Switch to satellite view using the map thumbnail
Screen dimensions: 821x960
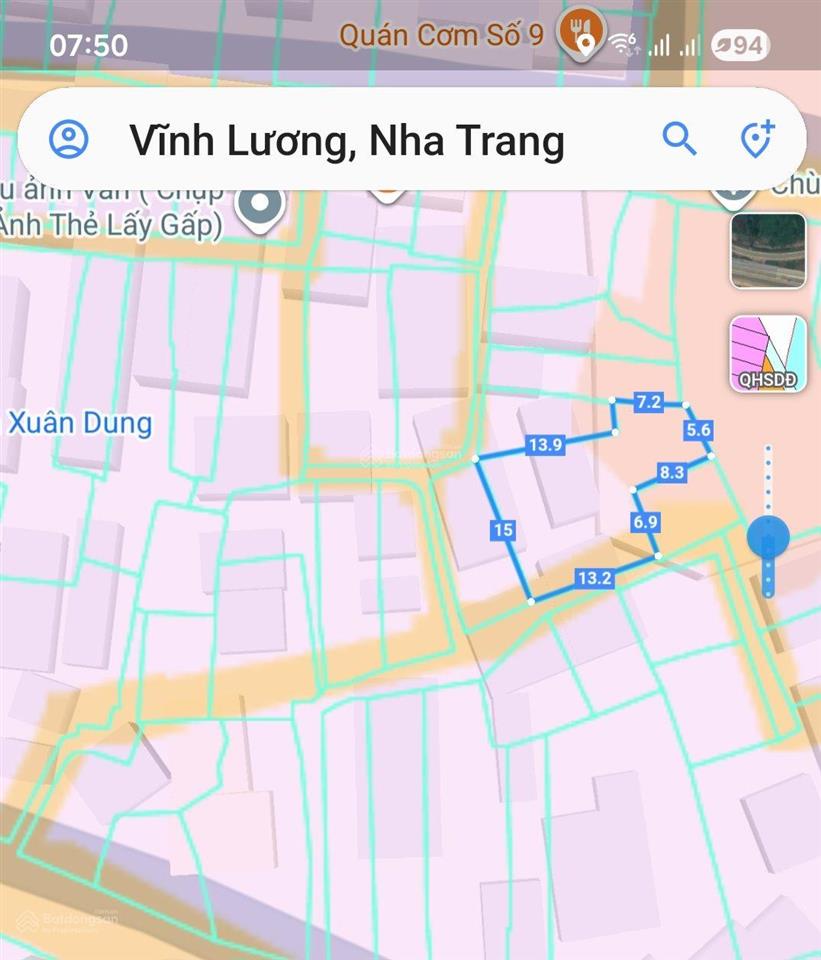[767, 251]
